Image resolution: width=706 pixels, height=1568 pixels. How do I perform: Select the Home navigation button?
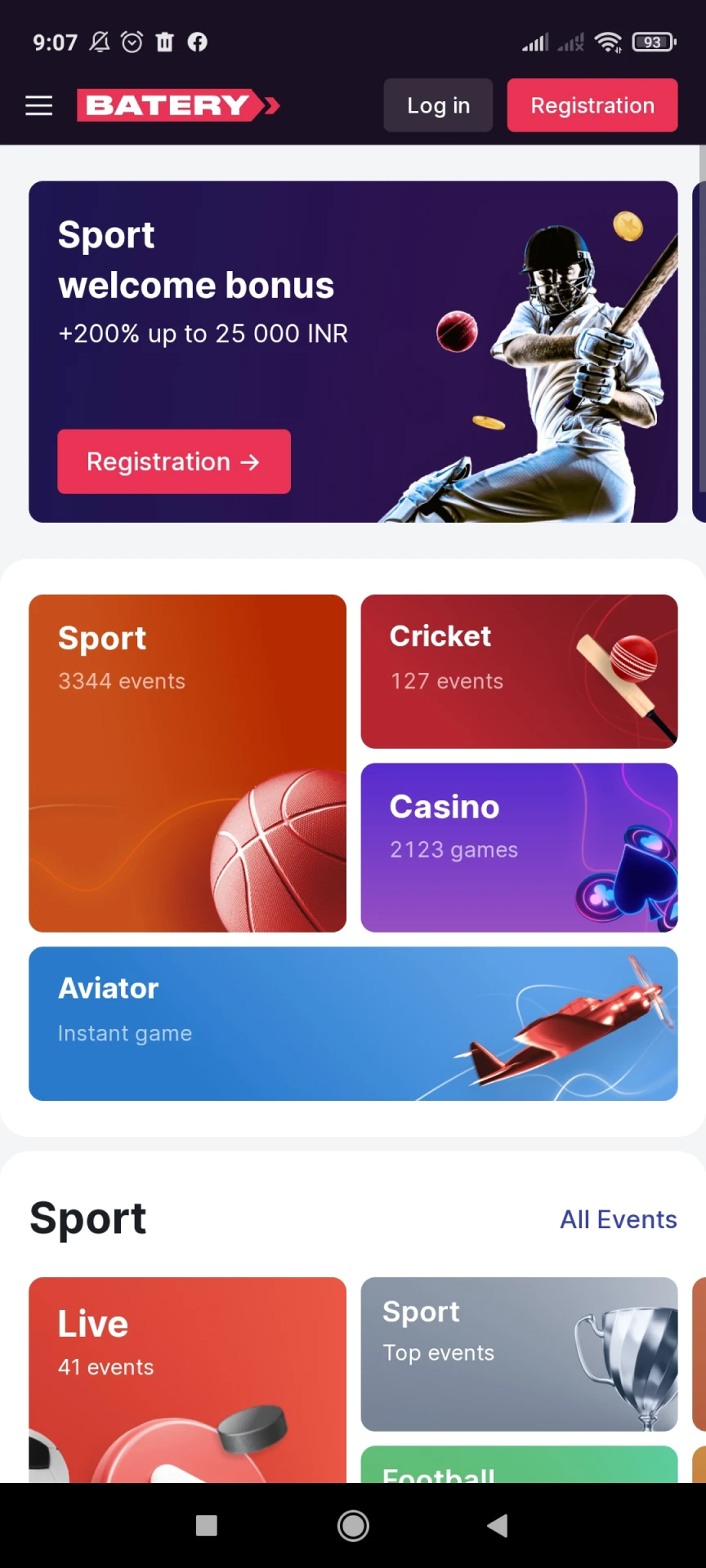tap(353, 1526)
